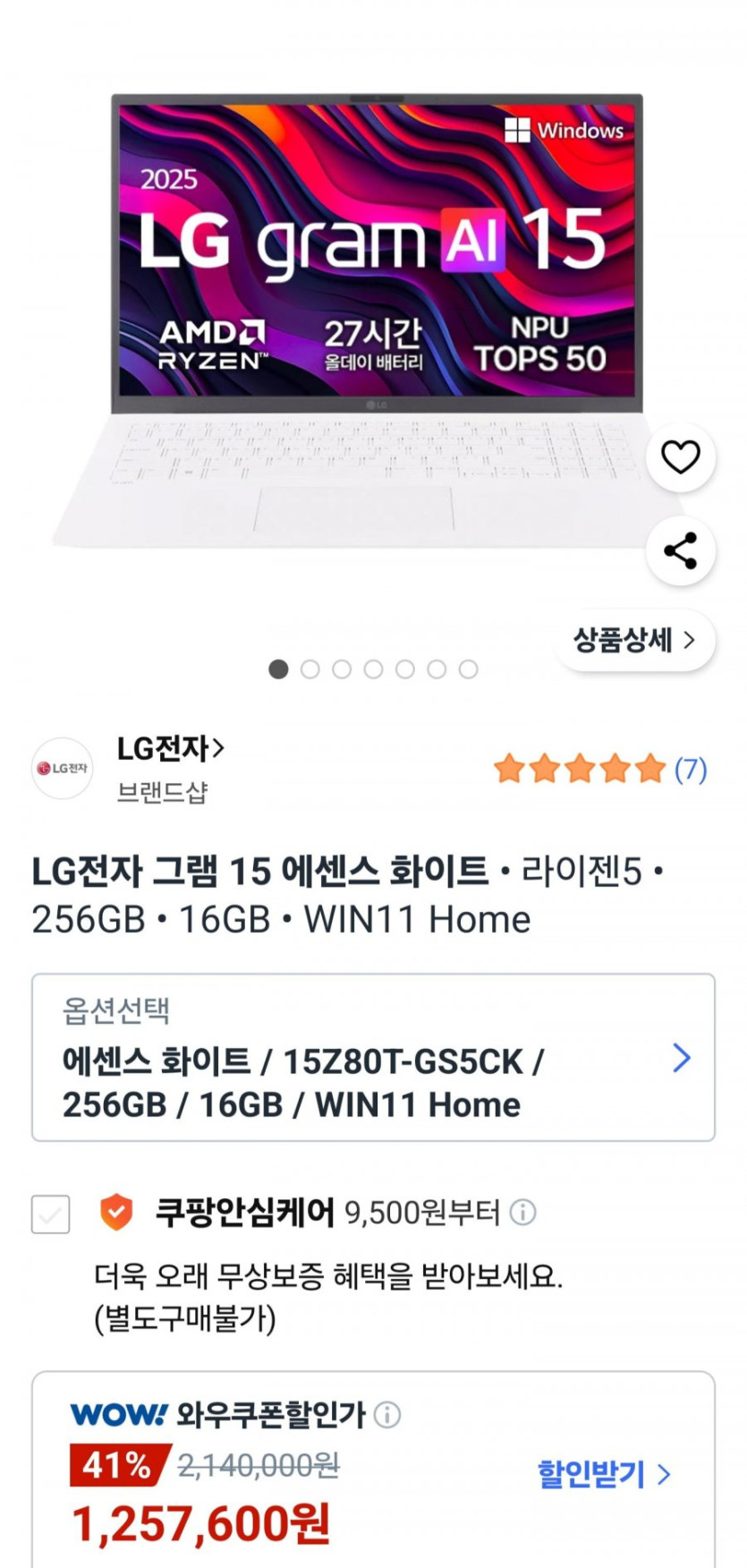747x1568 pixels.
Task: Check the 쿠팡안심케어 checkbox
Action: point(51,1214)
